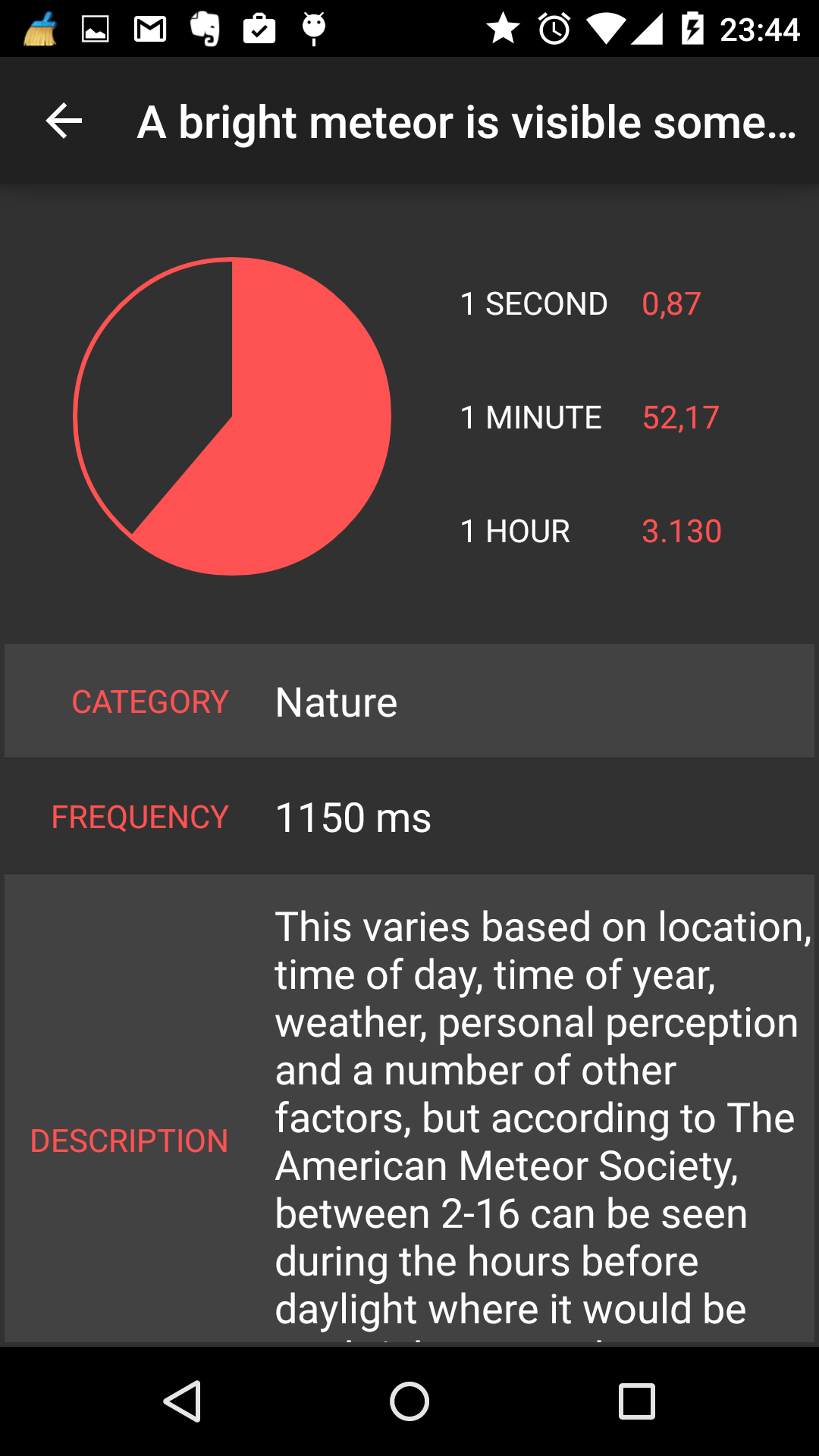Tap the 1 SECOND statistic 0,87
The height and width of the screenshot is (1456, 819).
tap(670, 303)
